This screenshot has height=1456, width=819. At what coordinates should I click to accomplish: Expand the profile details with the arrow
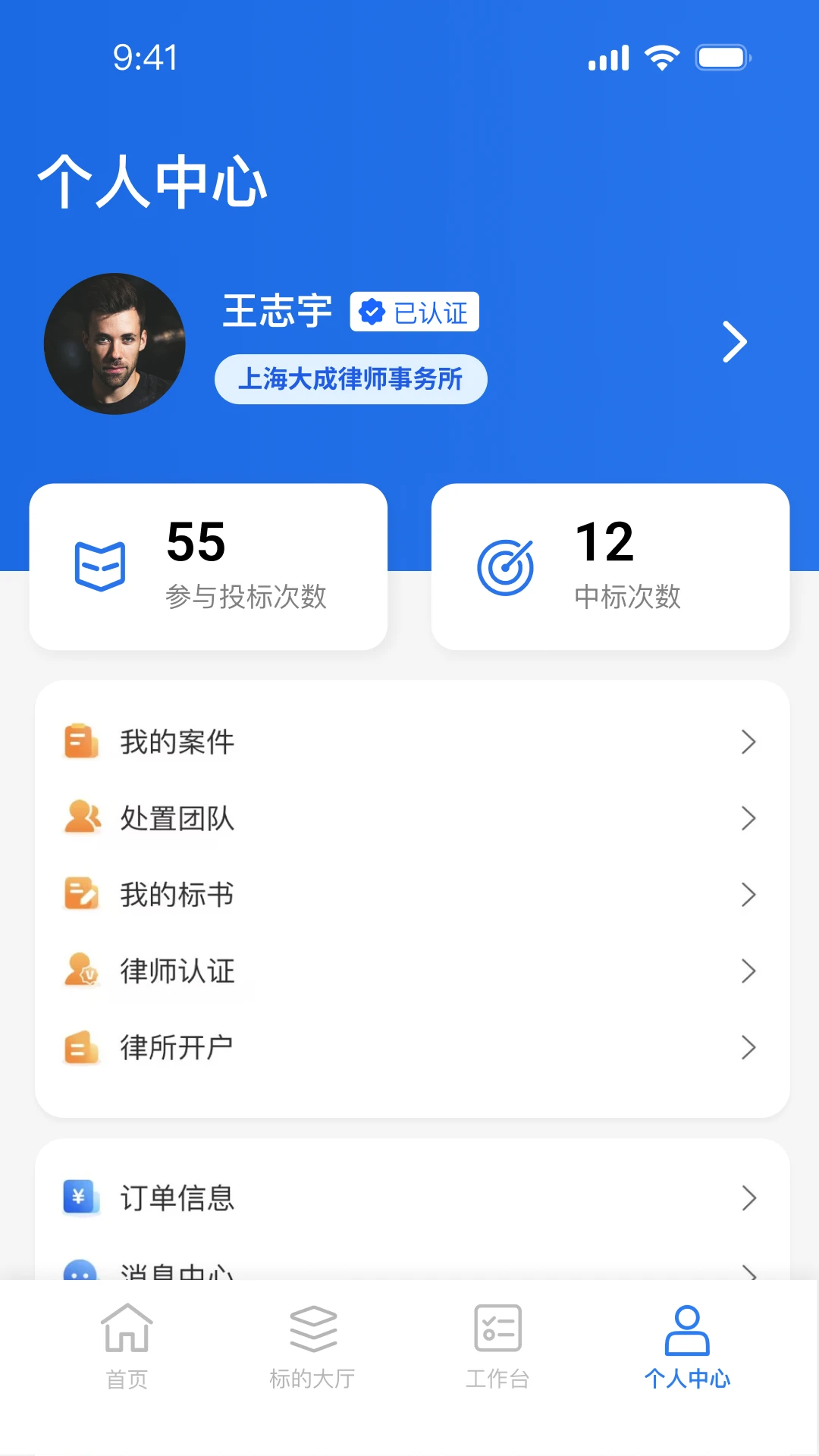pos(733,342)
